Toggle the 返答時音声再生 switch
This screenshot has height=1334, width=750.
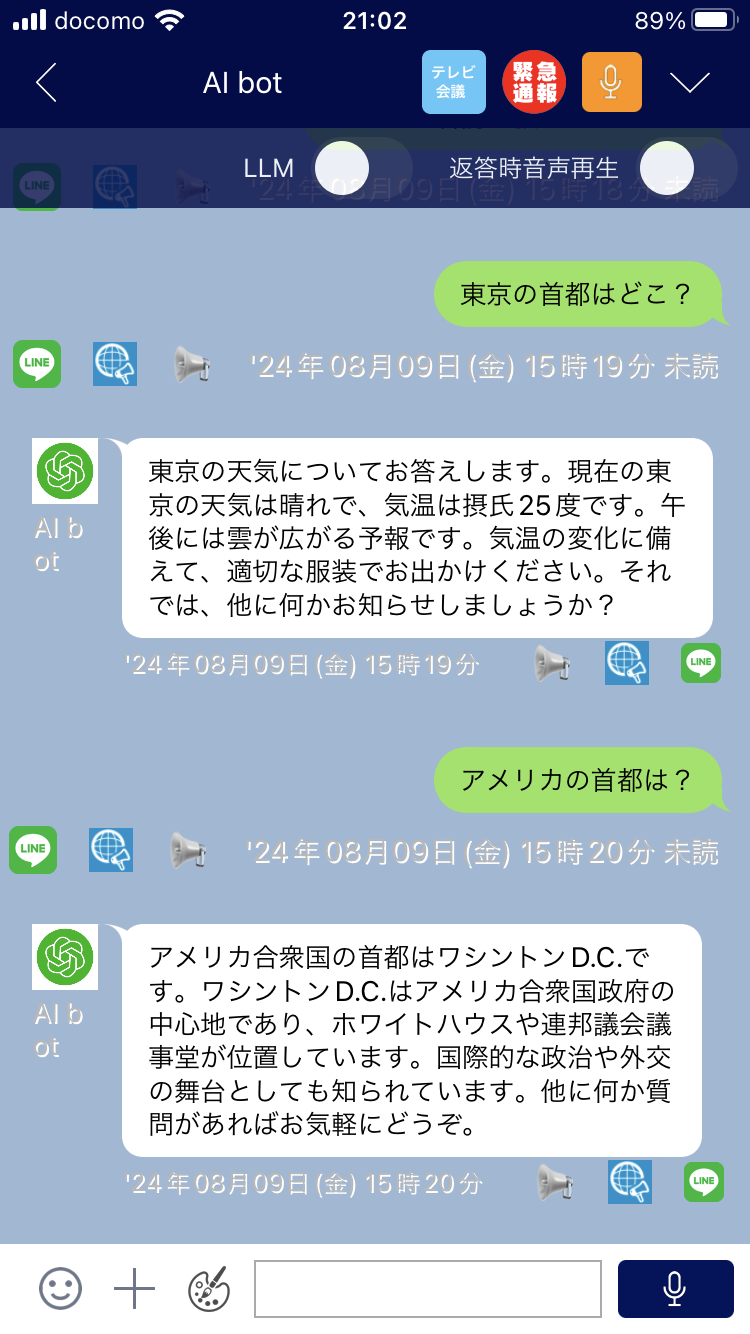(666, 168)
